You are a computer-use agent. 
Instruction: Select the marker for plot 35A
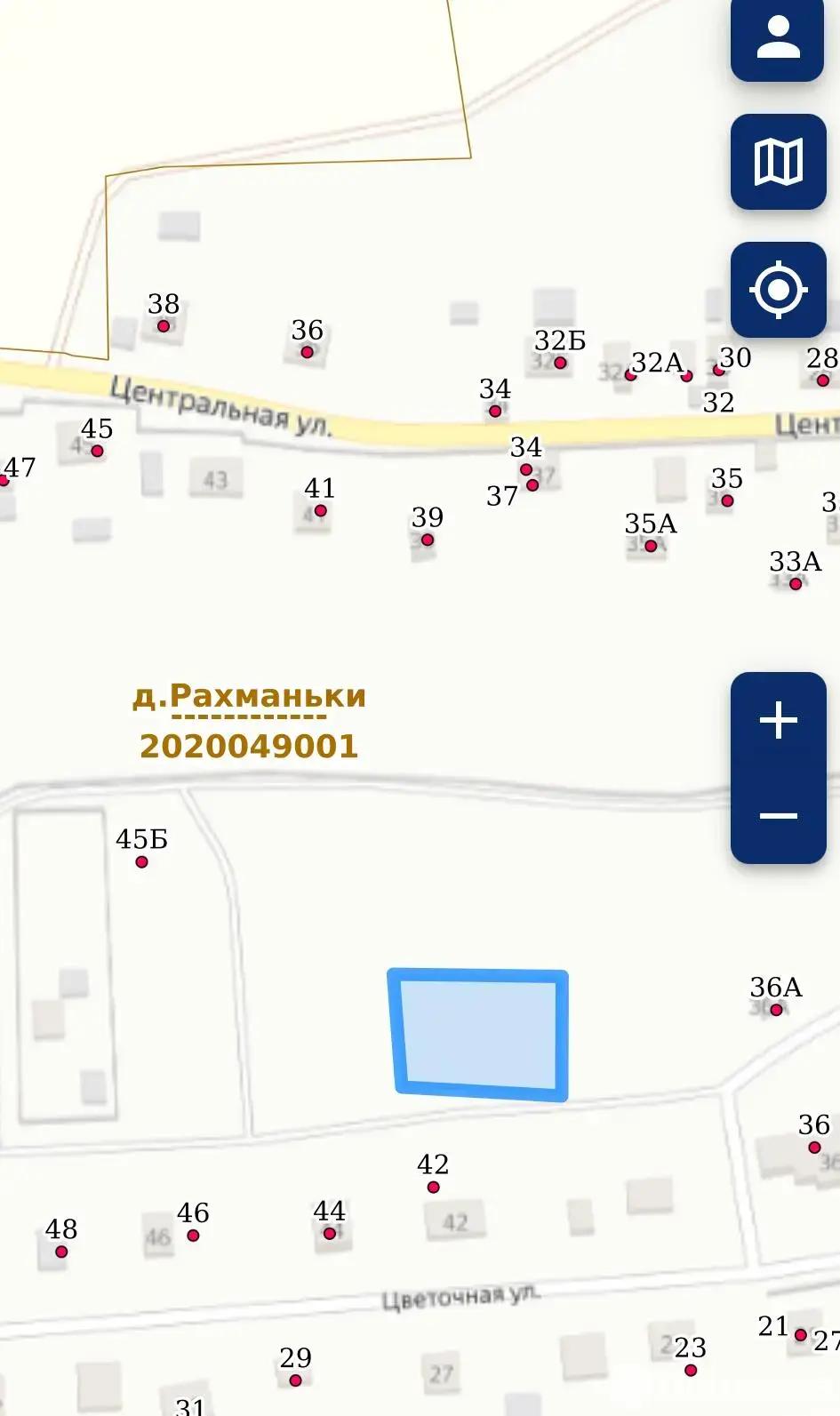pos(649,547)
